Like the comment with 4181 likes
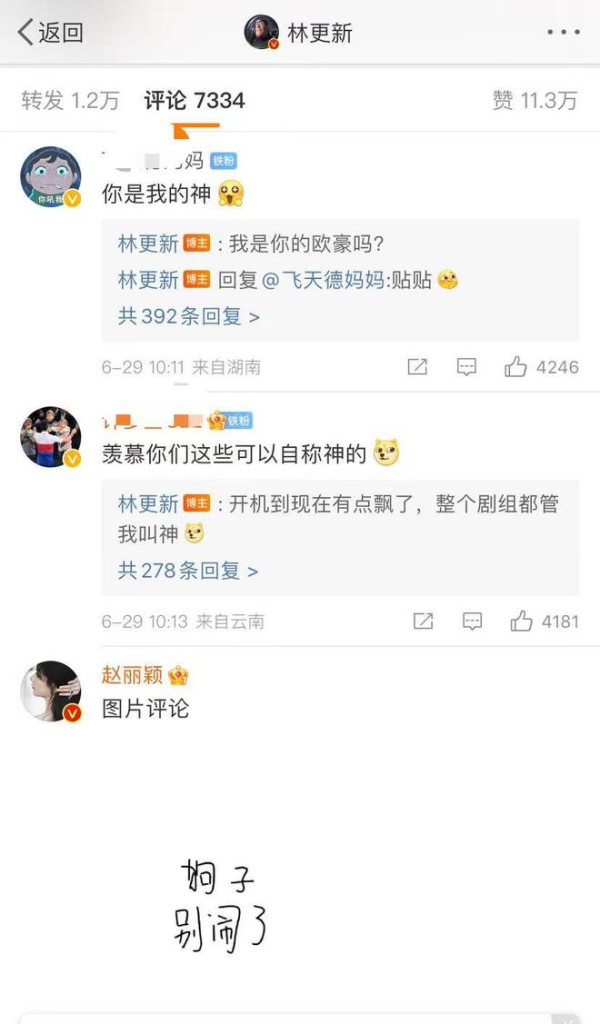This screenshot has height=1024, width=600. tap(544, 621)
